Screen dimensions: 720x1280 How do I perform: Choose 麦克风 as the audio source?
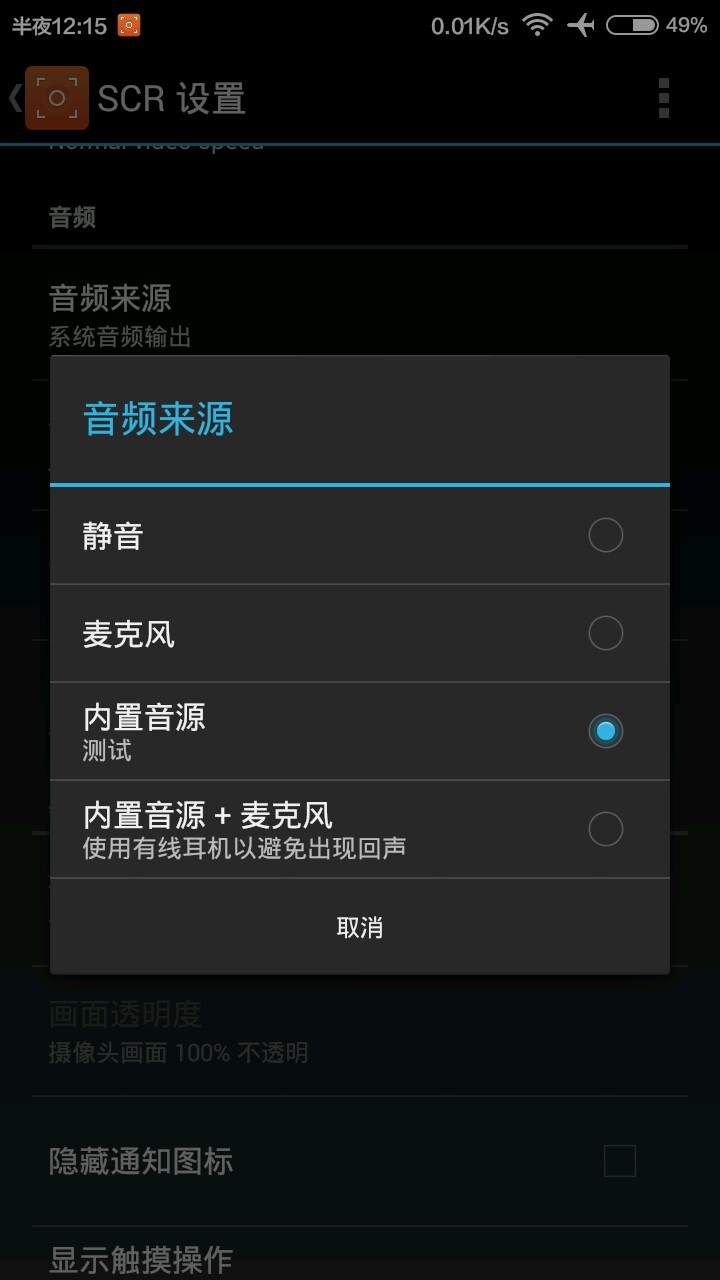click(x=359, y=634)
